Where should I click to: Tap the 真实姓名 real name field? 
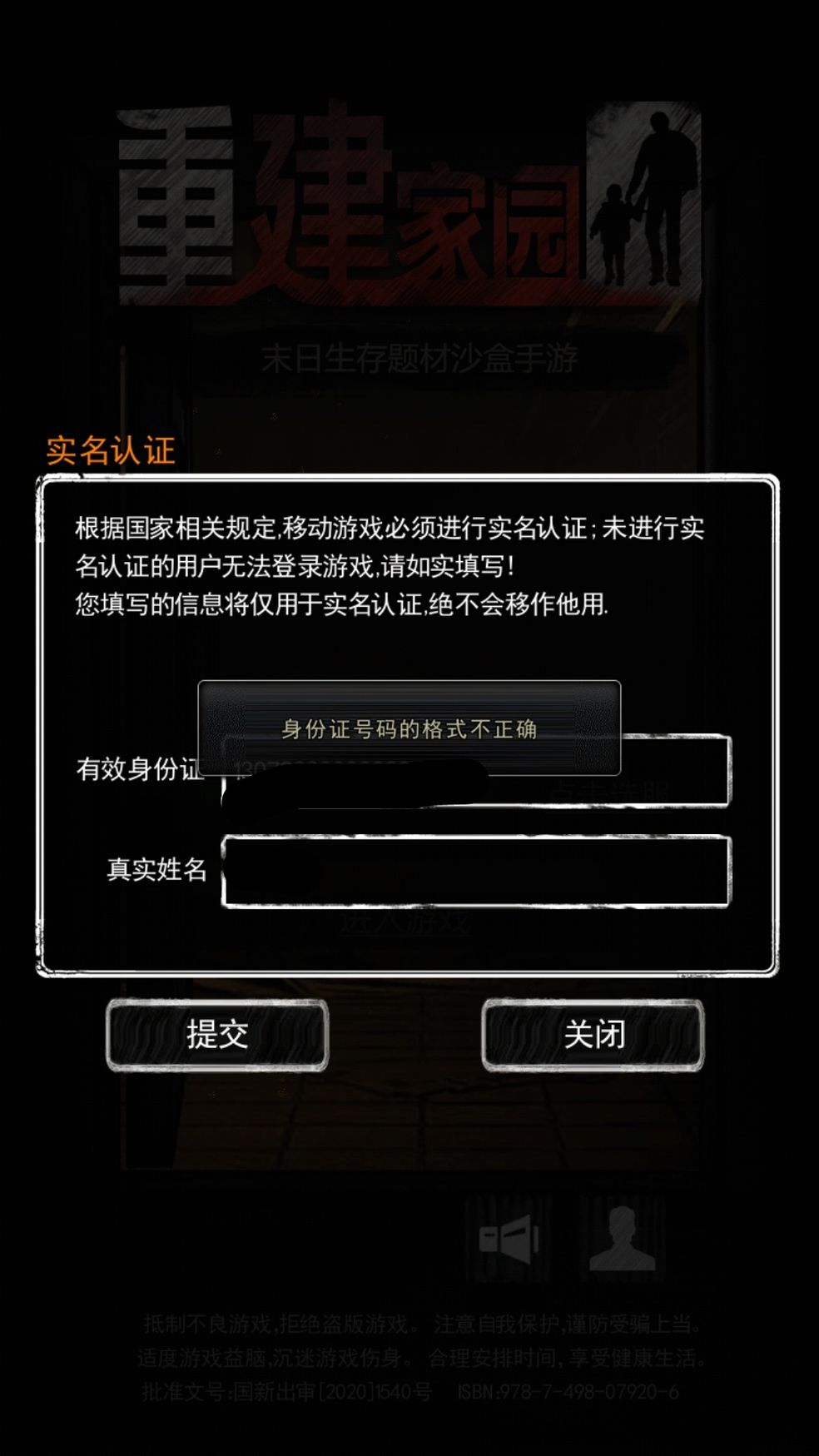coord(476,872)
